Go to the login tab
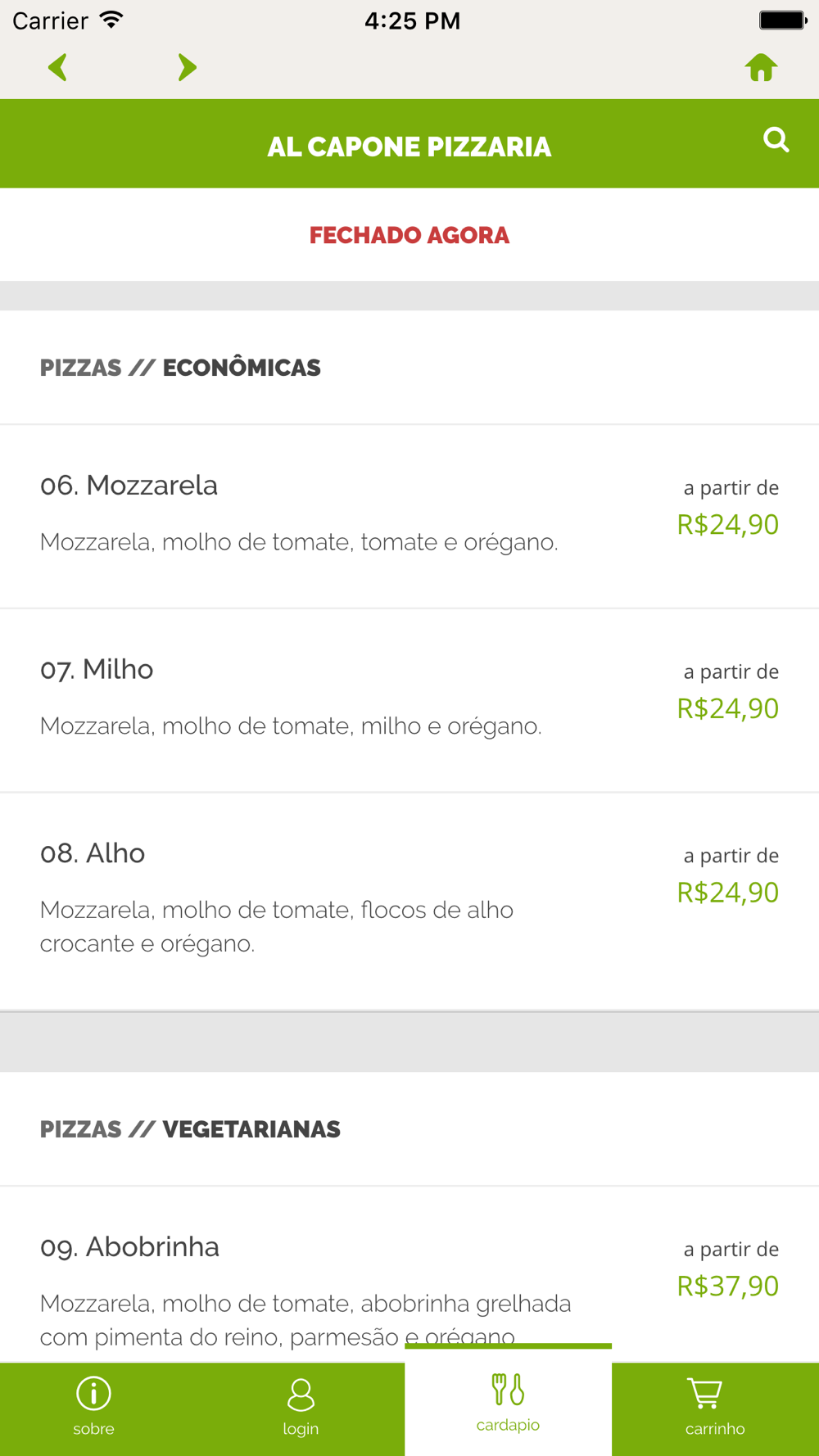The image size is (819, 1456). tap(301, 1409)
